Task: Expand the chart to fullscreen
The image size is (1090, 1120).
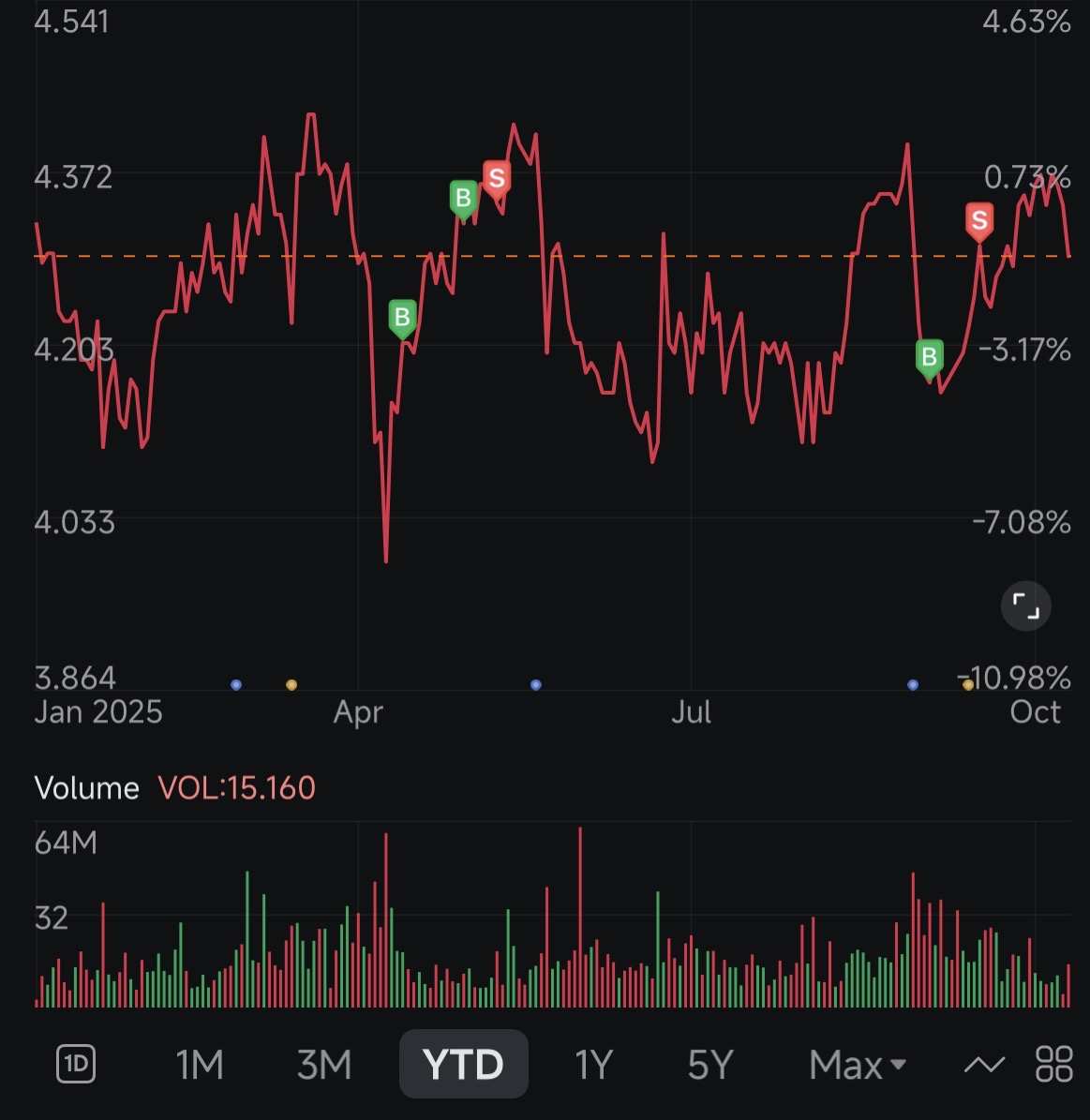Action: pyautogui.click(x=1026, y=606)
